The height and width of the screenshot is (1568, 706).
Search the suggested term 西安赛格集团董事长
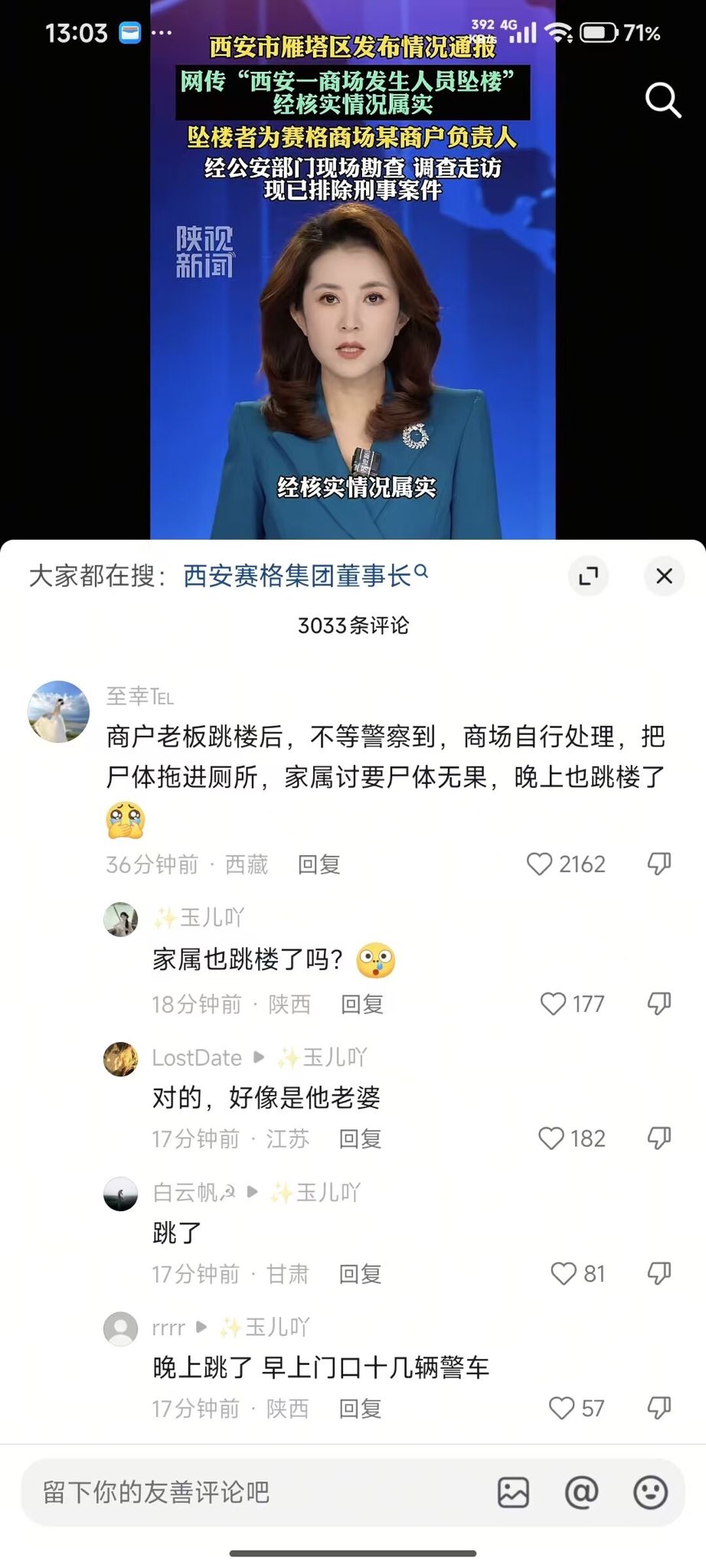click(305, 576)
